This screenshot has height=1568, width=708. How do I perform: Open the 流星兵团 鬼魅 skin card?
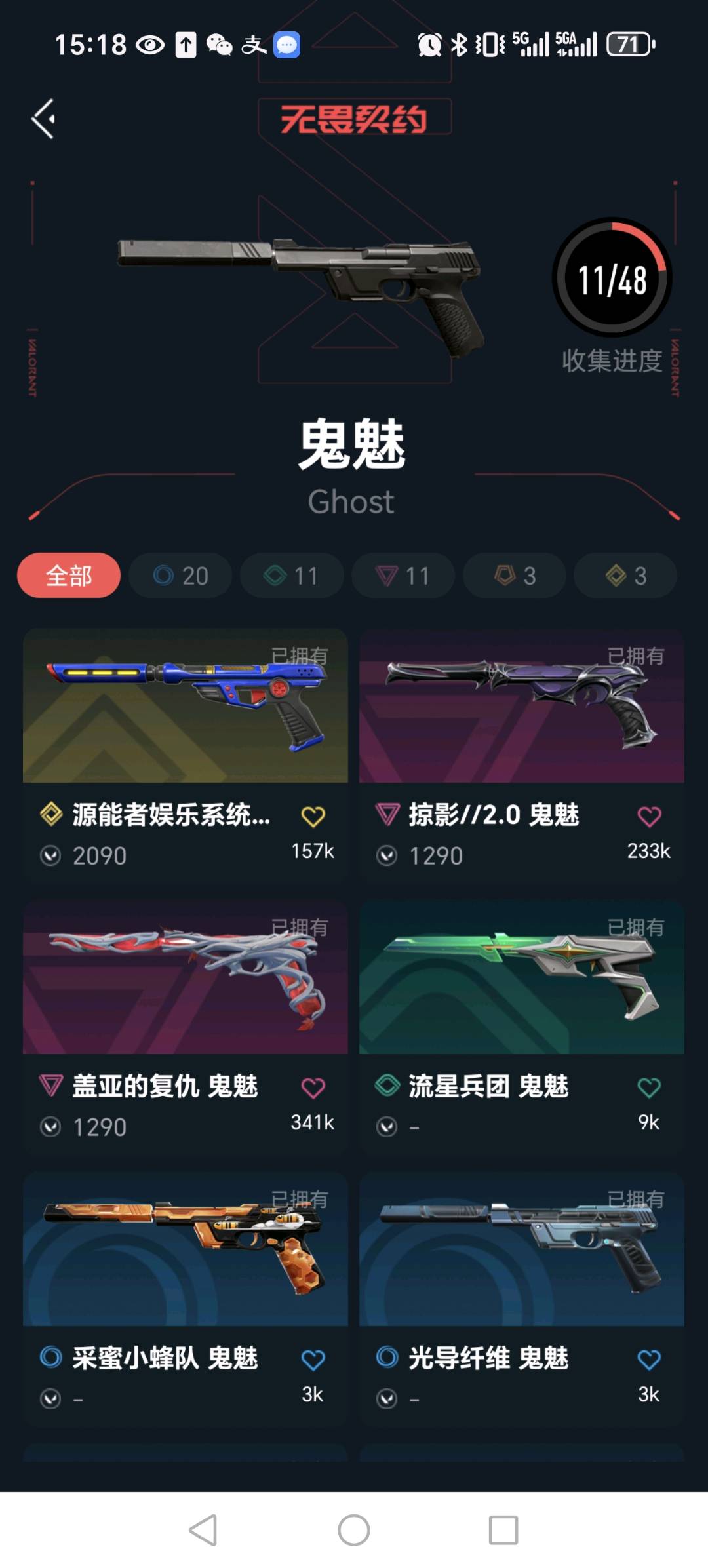[x=522, y=1026]
